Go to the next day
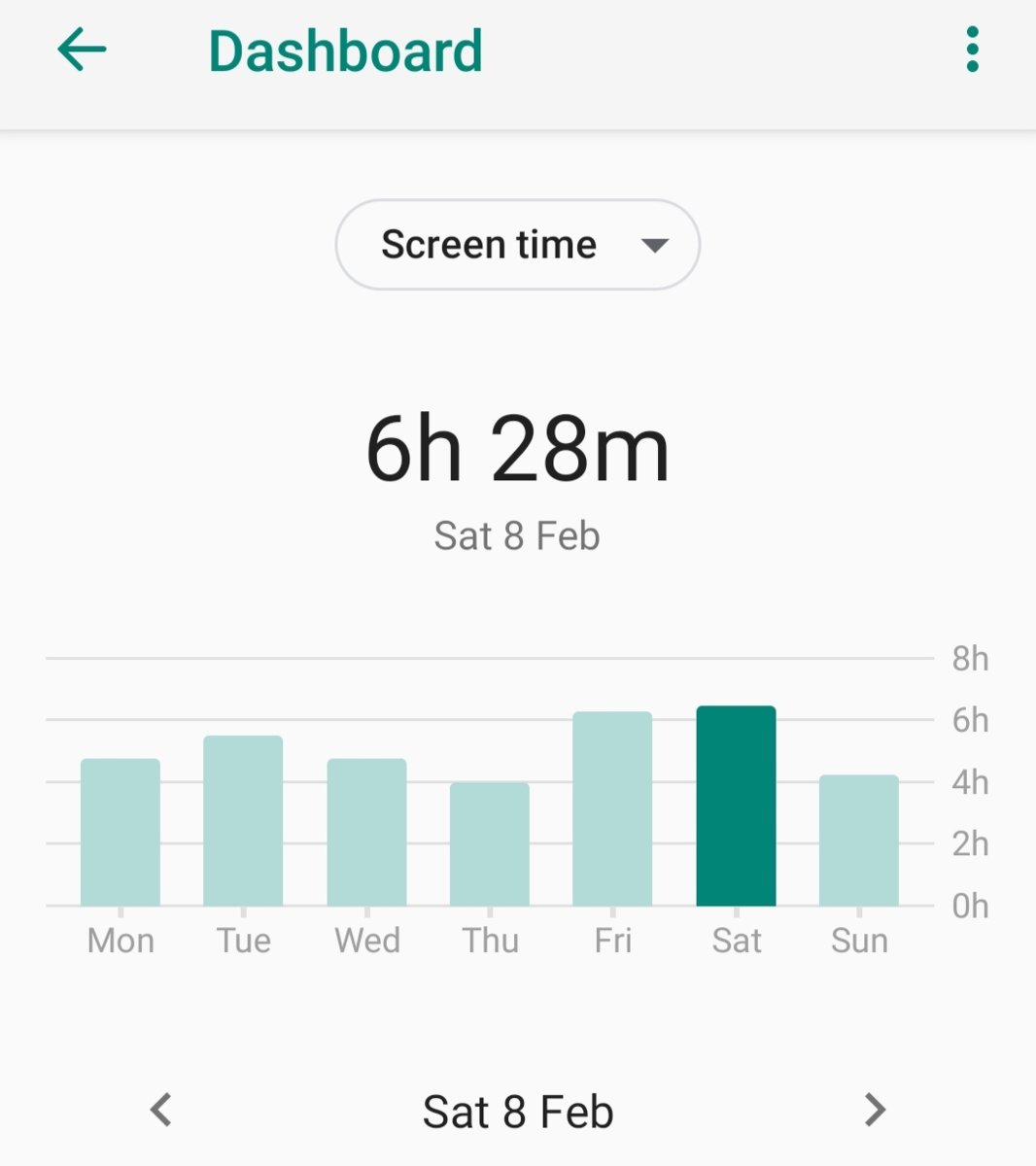This screenshot has height=1166, width=1036. 875,1110
